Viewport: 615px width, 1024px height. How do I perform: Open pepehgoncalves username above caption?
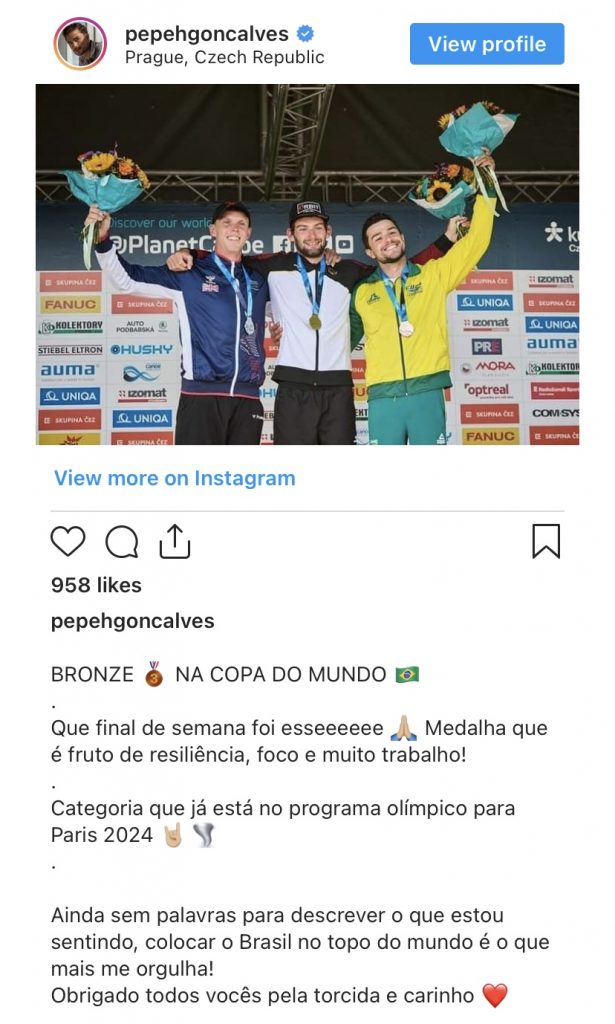point(132,621)
